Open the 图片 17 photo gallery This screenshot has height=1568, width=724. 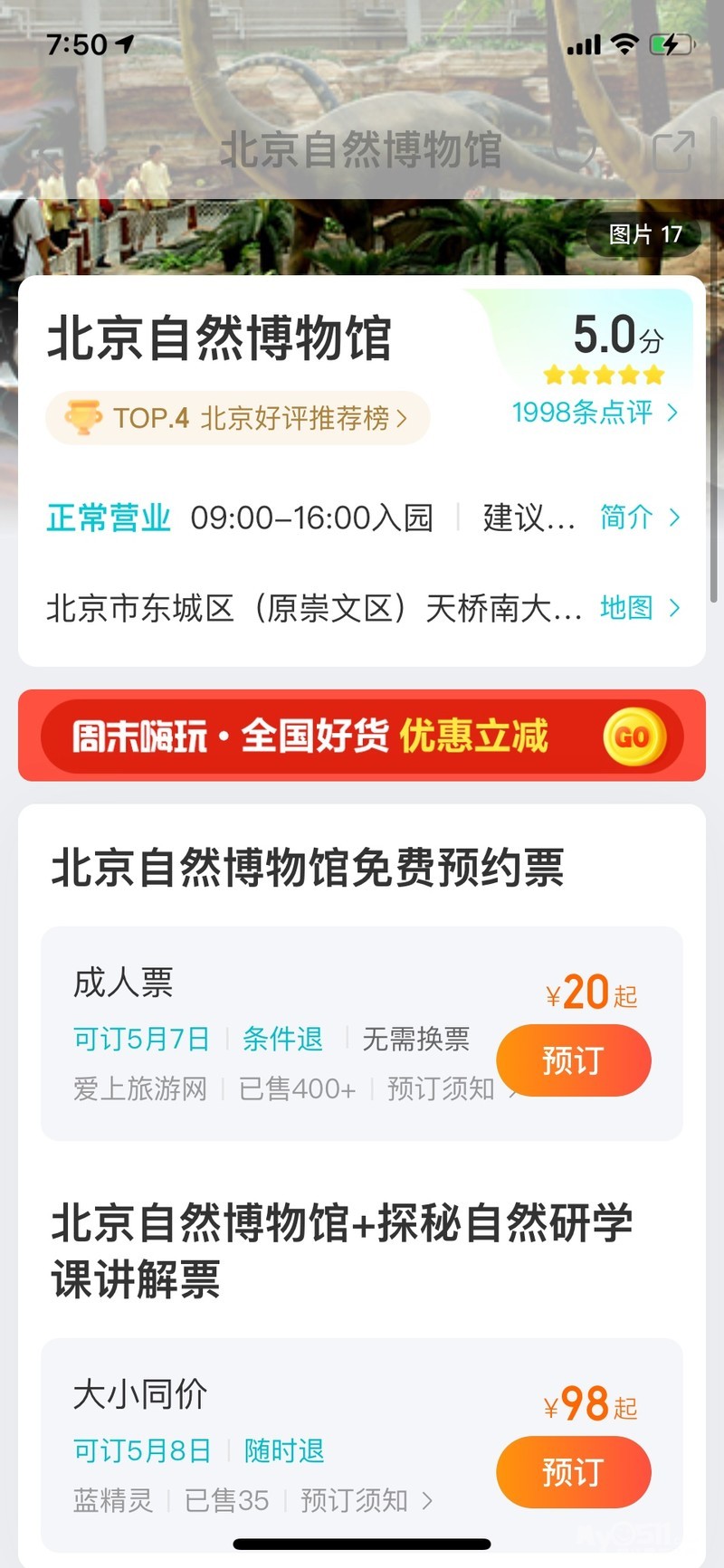click(645, 235)
